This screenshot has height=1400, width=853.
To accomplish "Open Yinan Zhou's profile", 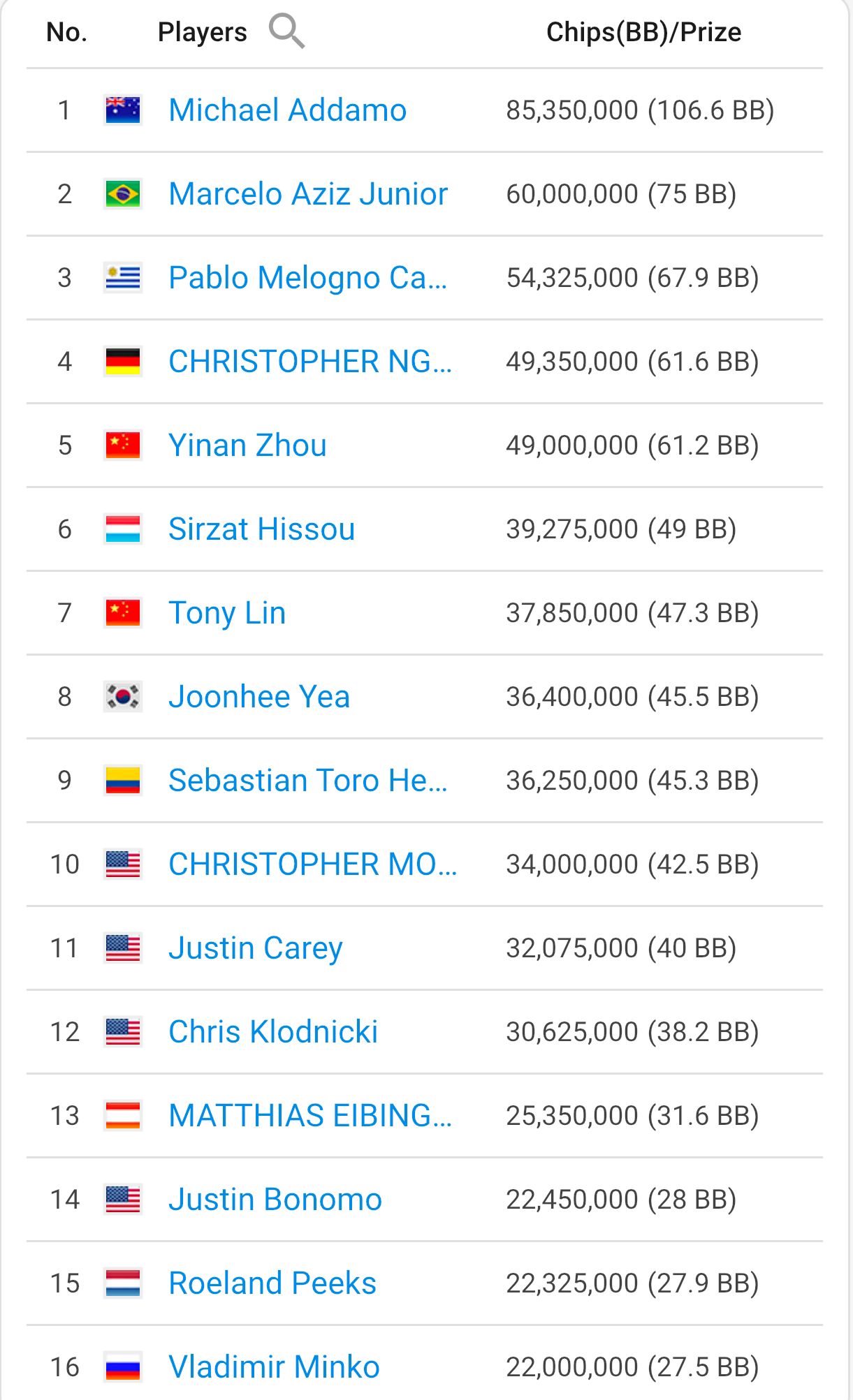I will pos(248,445).
